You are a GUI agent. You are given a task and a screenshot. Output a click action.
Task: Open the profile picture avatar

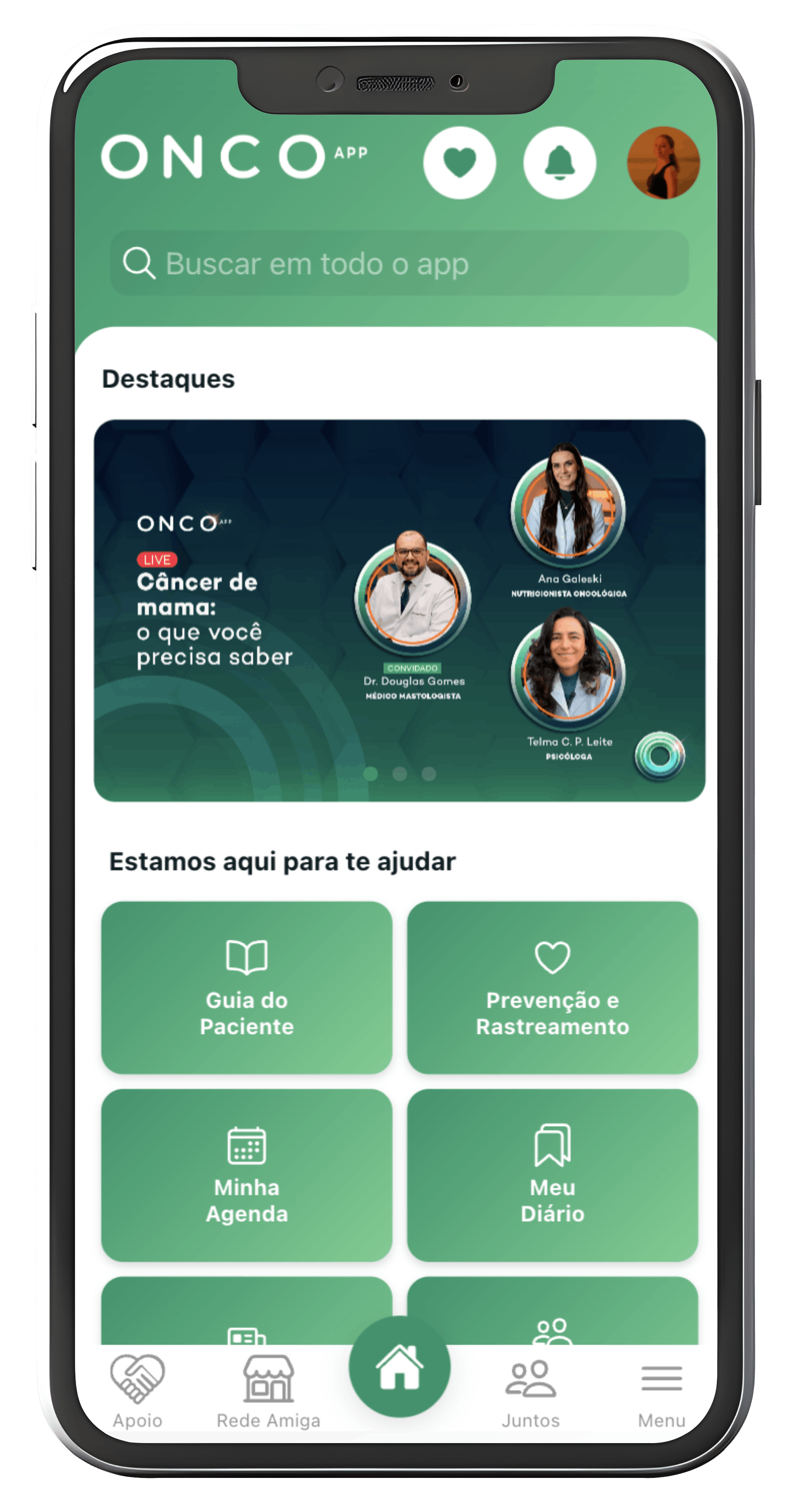[x=663, y=162]
